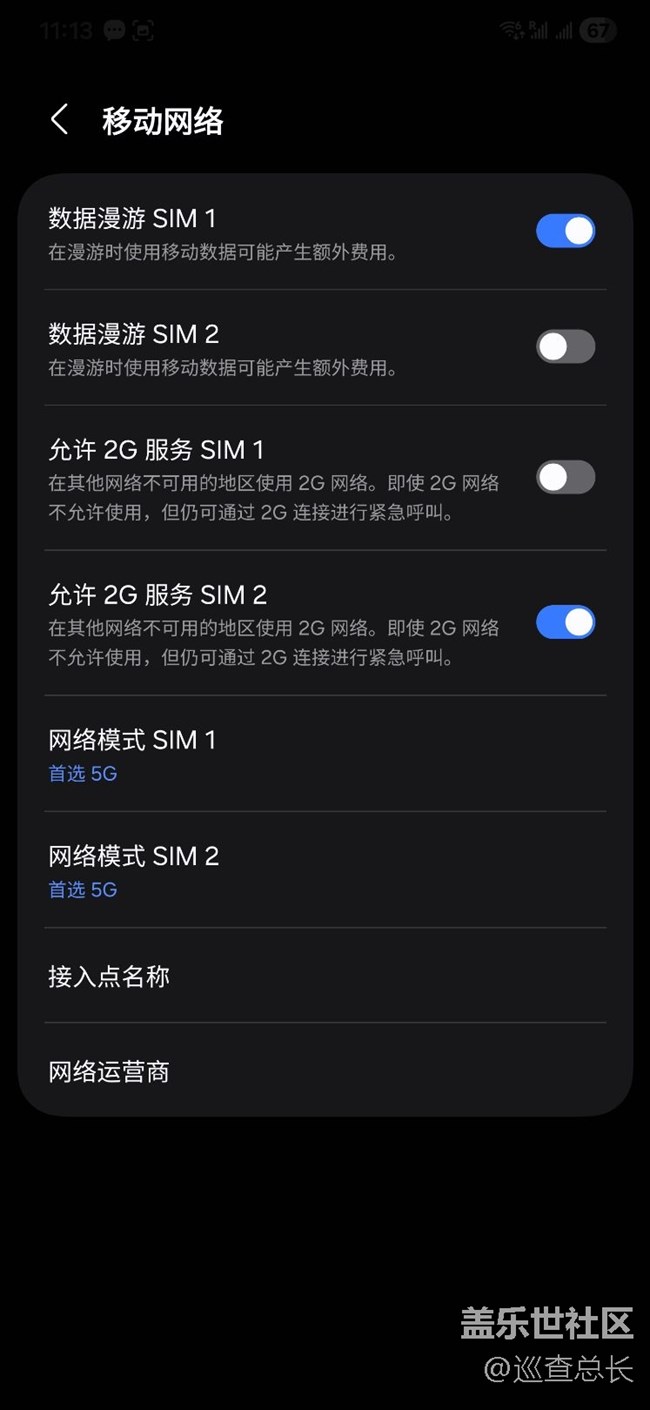Disable 允许 2G 服务 SIM 2
Viewport: 650px width, 1410px height.
click(565, 622)
